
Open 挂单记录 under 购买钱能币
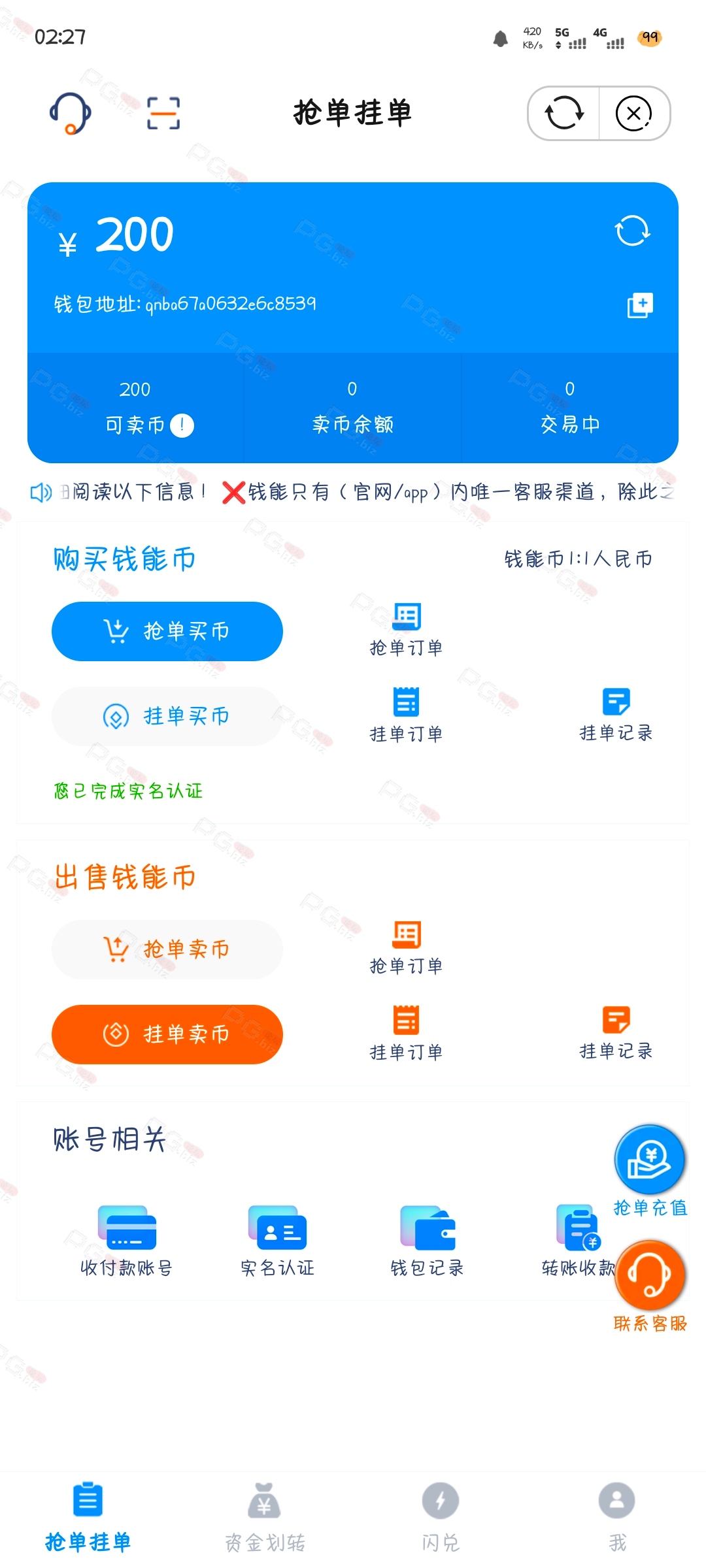pos(616,715)
